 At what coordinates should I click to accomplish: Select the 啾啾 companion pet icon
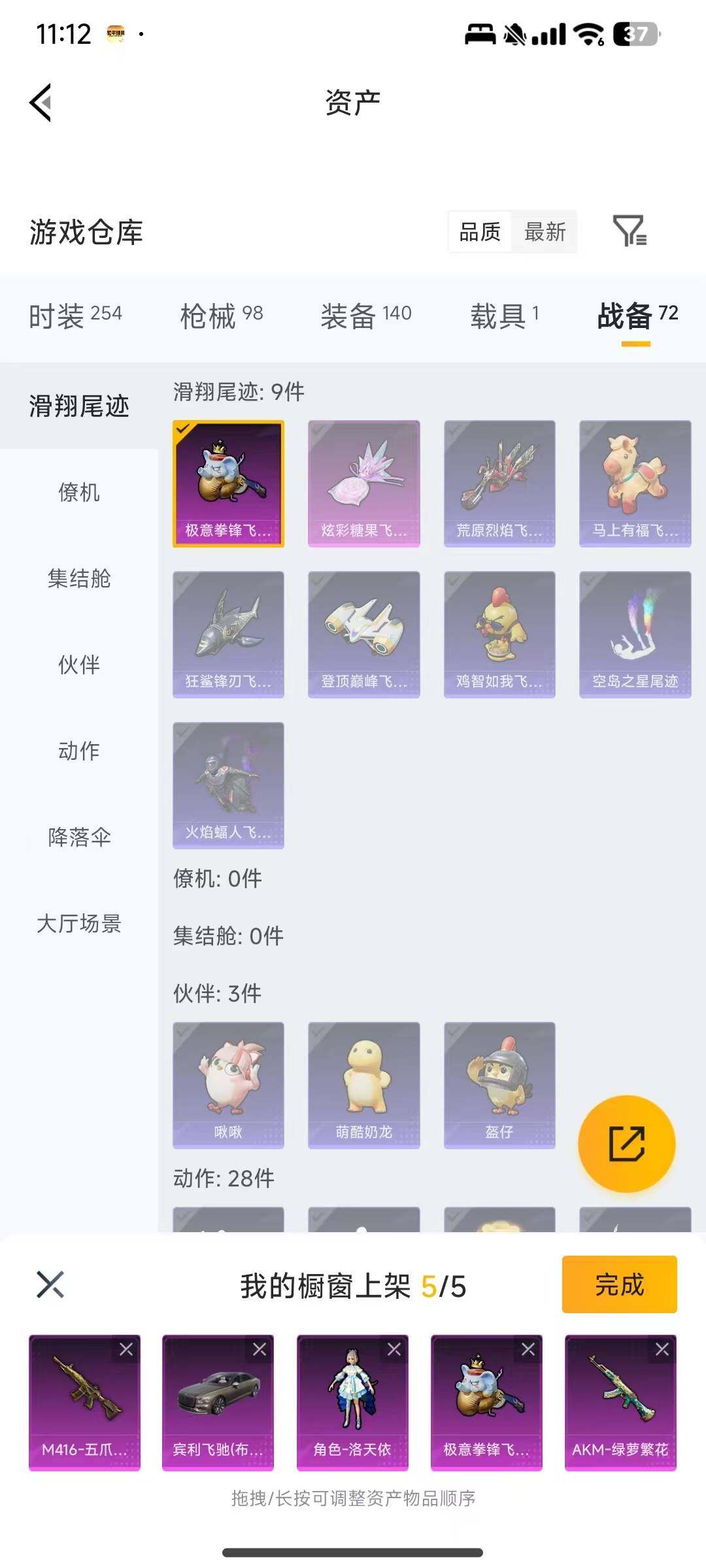pyautogui.click(x=228, y=1085)
